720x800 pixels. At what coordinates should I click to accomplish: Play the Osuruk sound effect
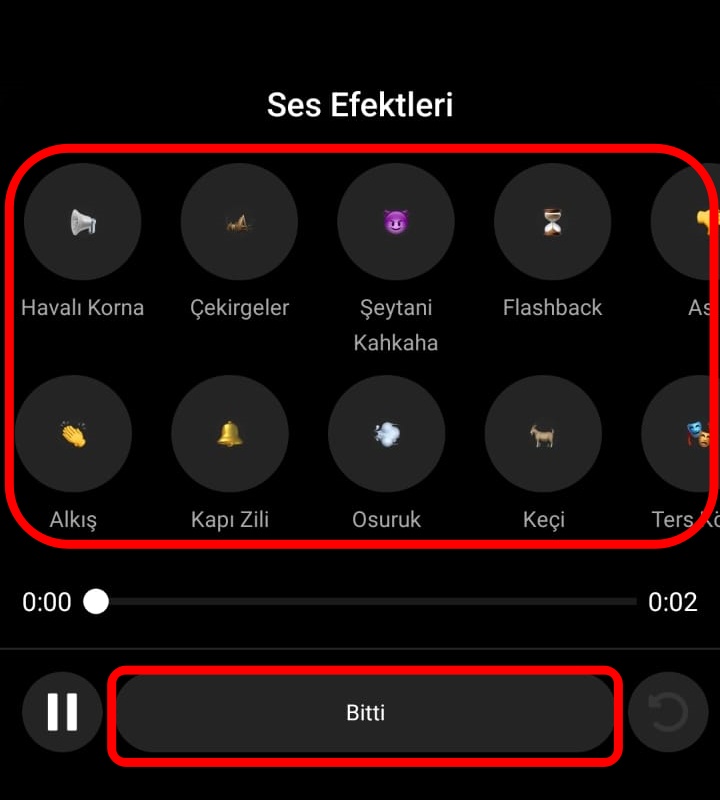(x=387, y=432)
